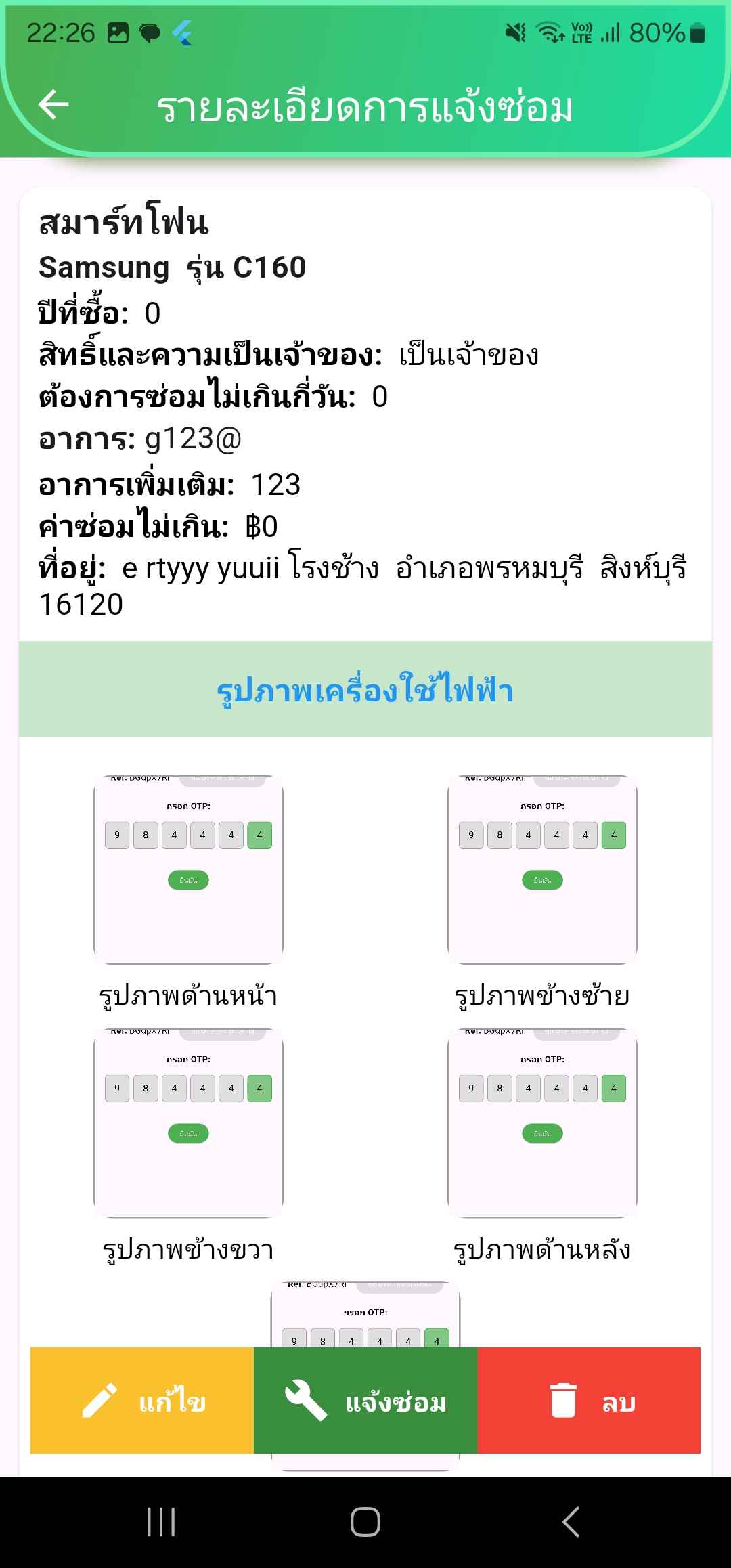Go back using the header arrow
This screenshot has height=1568, width=731.
(x=53, y=105)
